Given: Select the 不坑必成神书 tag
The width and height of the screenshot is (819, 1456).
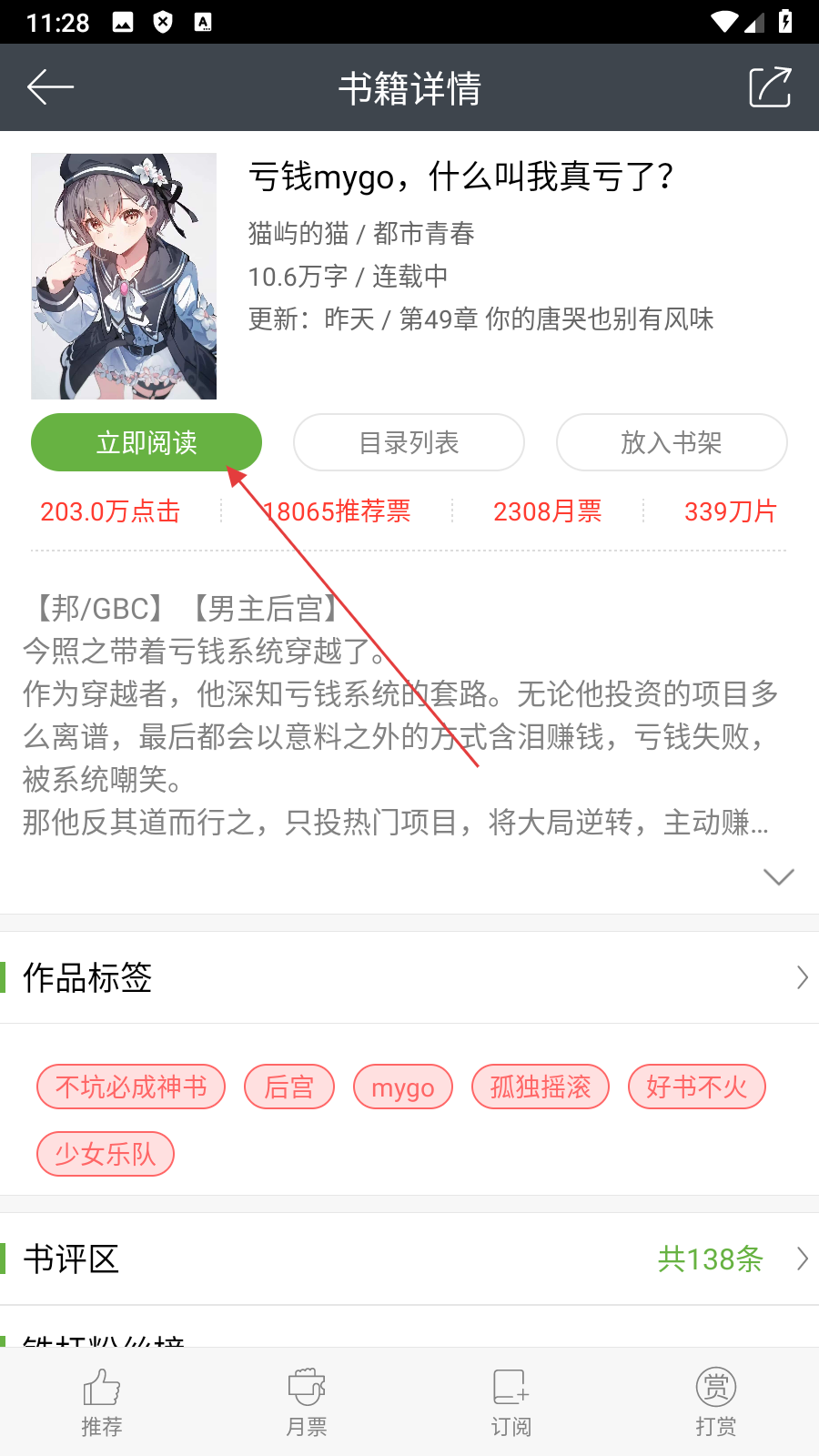Looking at the screenshot, I should (x=131, y=1087).
